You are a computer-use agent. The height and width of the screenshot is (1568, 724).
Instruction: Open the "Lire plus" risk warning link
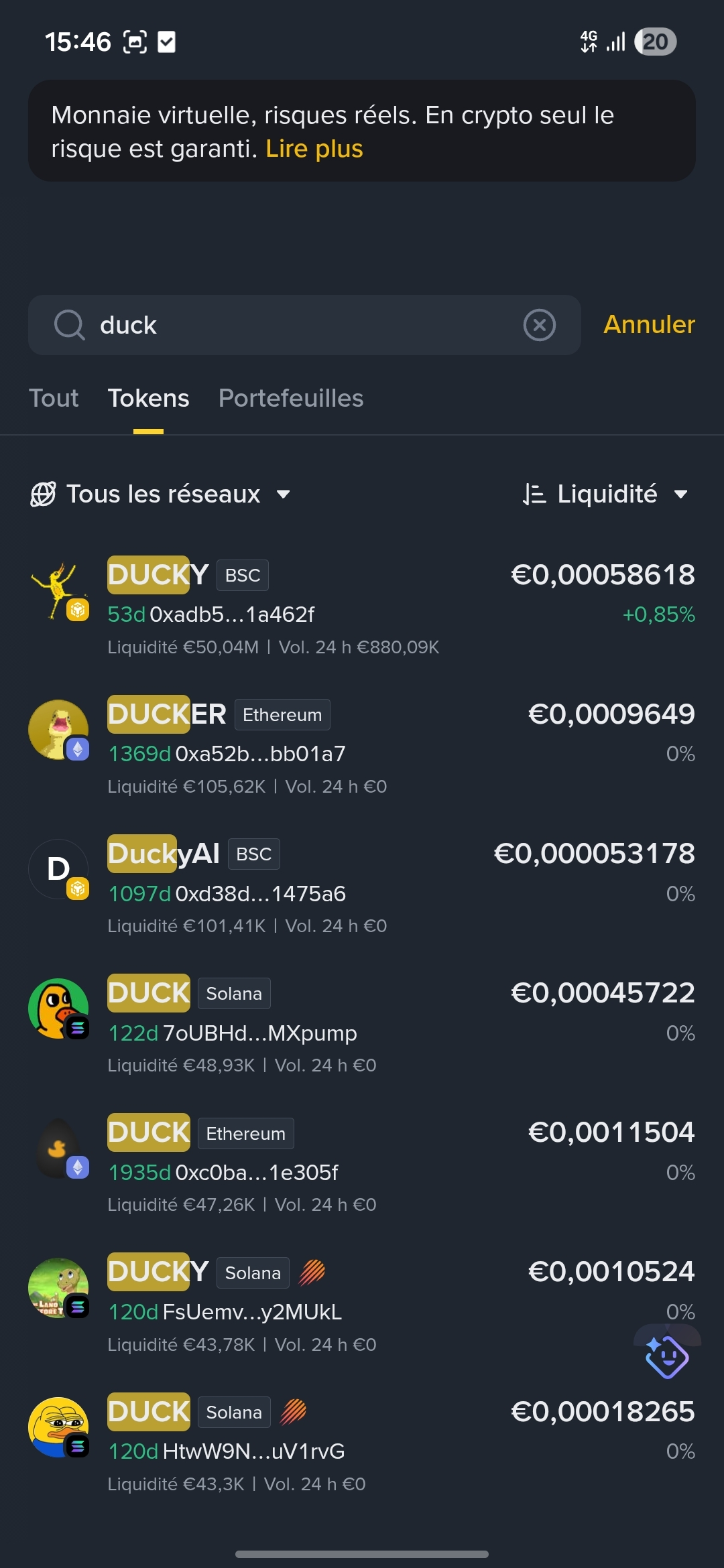point(314,149)
